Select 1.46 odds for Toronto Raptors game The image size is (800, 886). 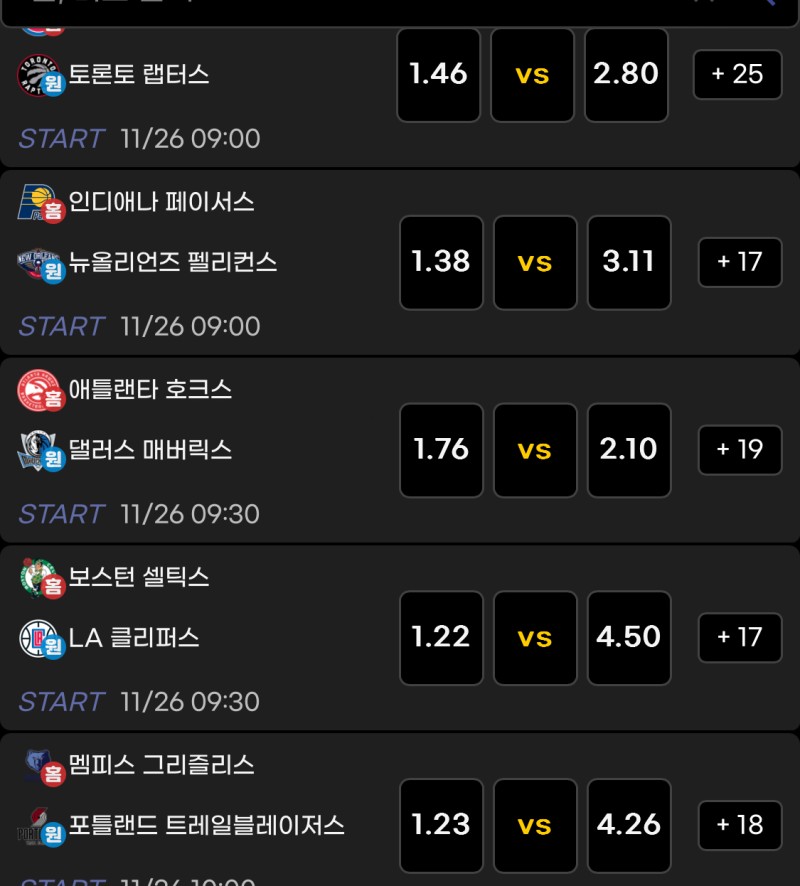click(439, 74)
